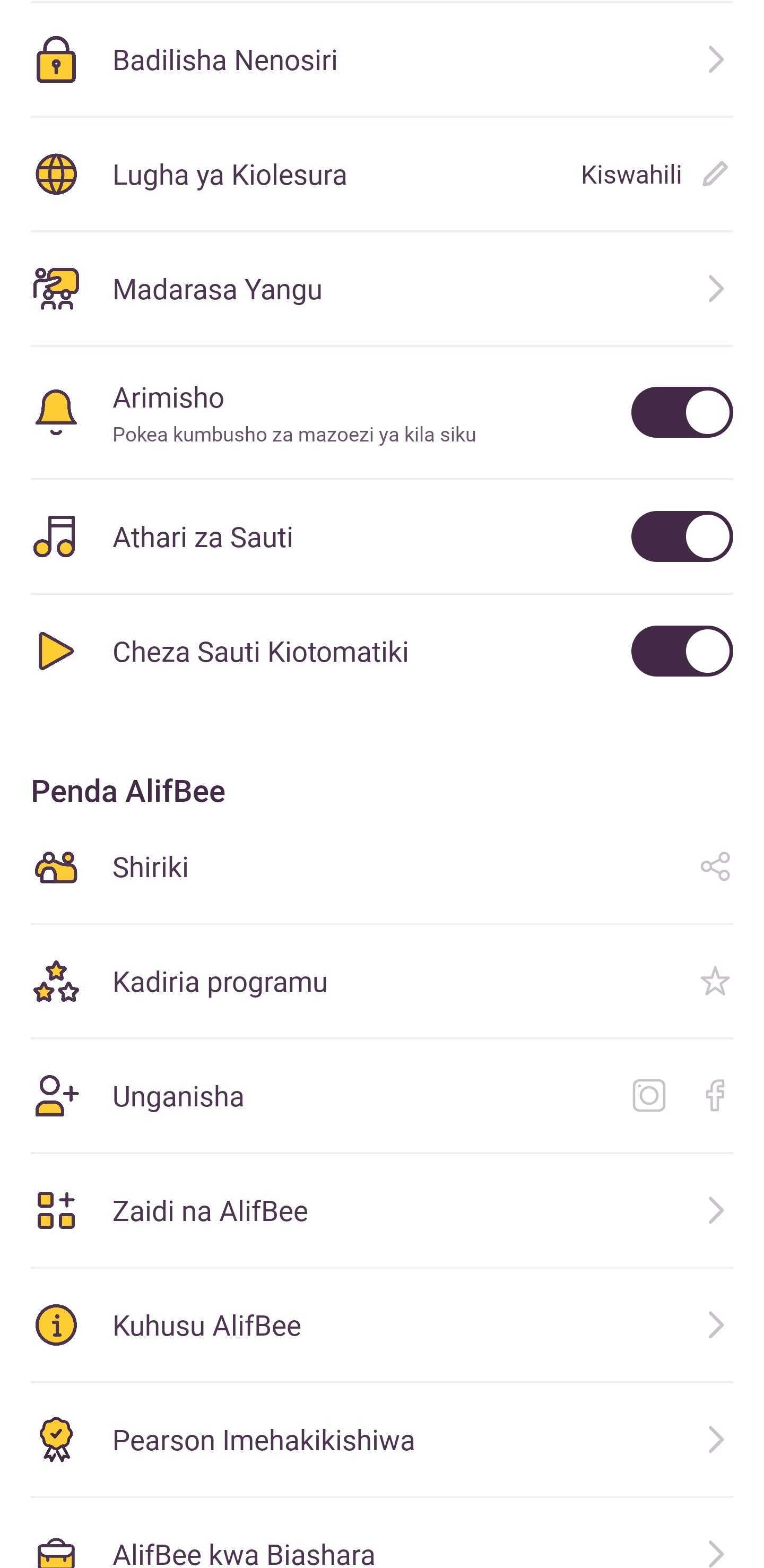Open AlifBee Facebook page icon
This screenshot has width=764, height=1568.
pos(715,1096)
